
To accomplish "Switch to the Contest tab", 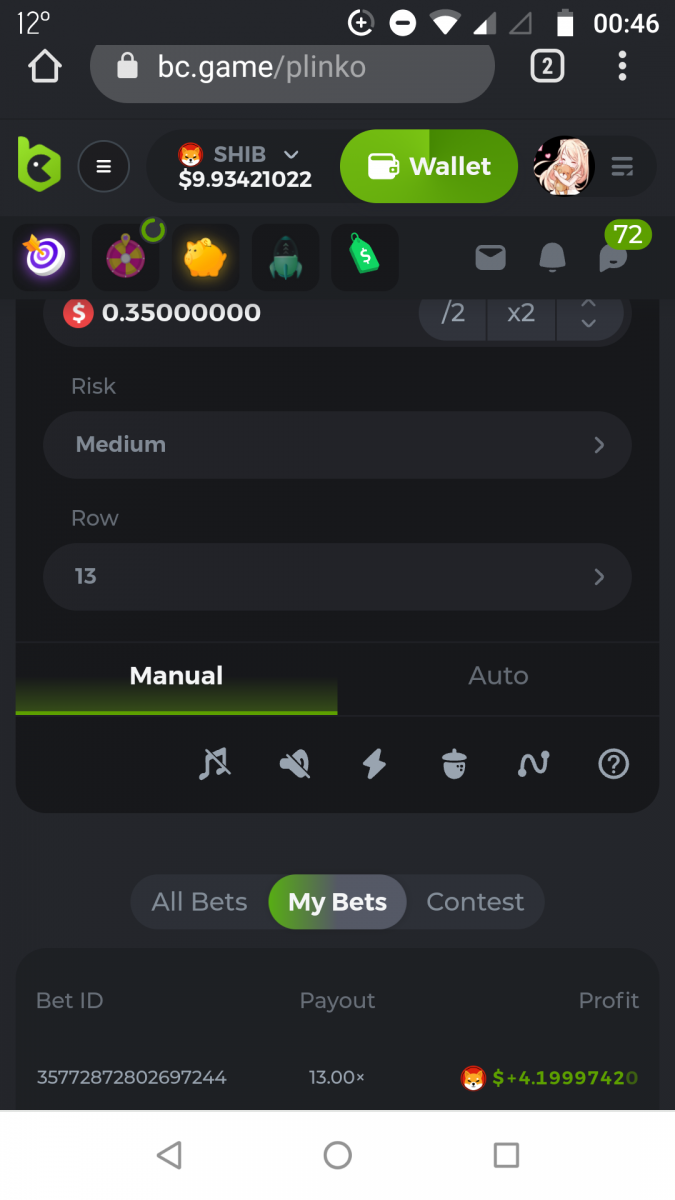I will pyautogui.click(x=475, y=902).
